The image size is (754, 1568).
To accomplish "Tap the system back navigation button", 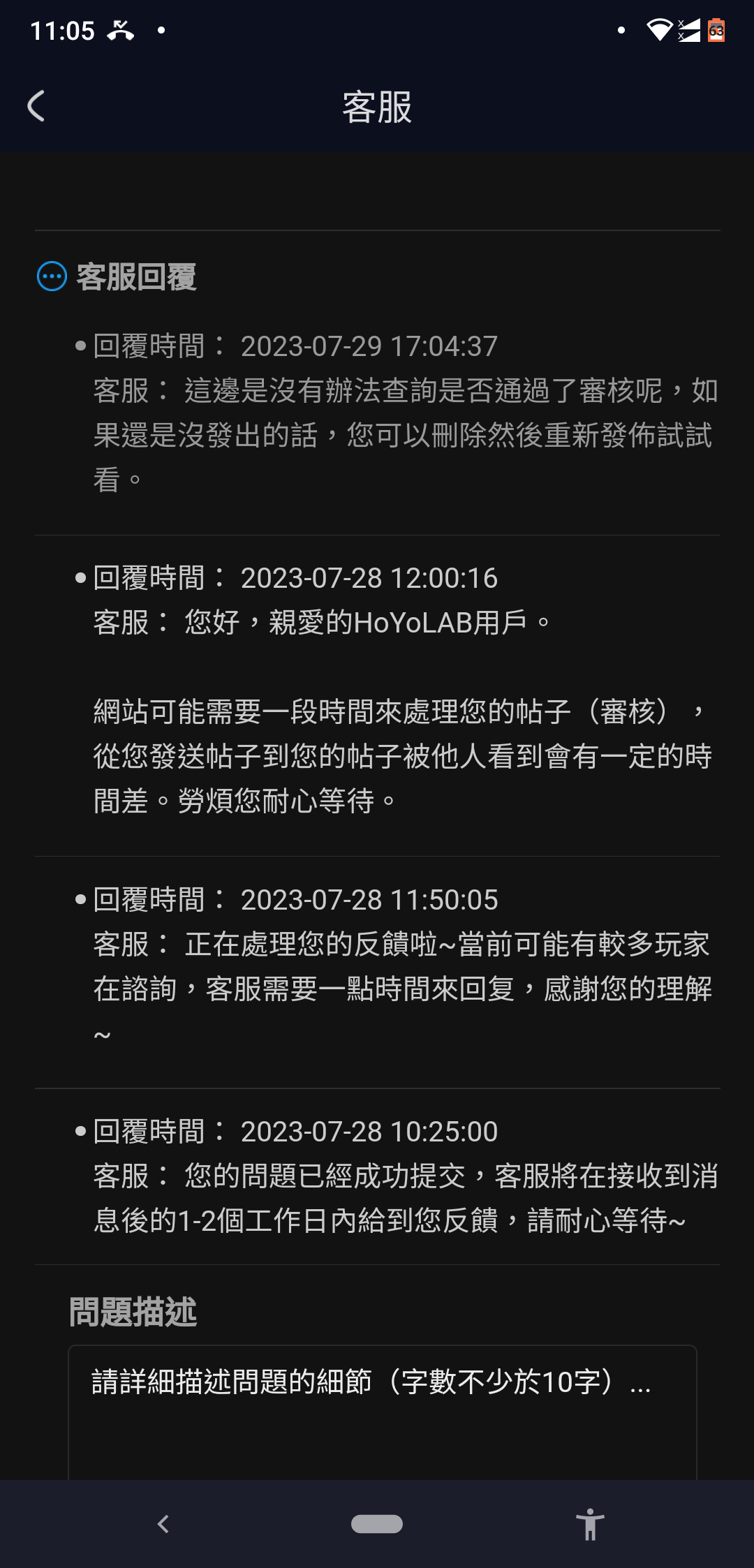I will (x=163, y=1524).
